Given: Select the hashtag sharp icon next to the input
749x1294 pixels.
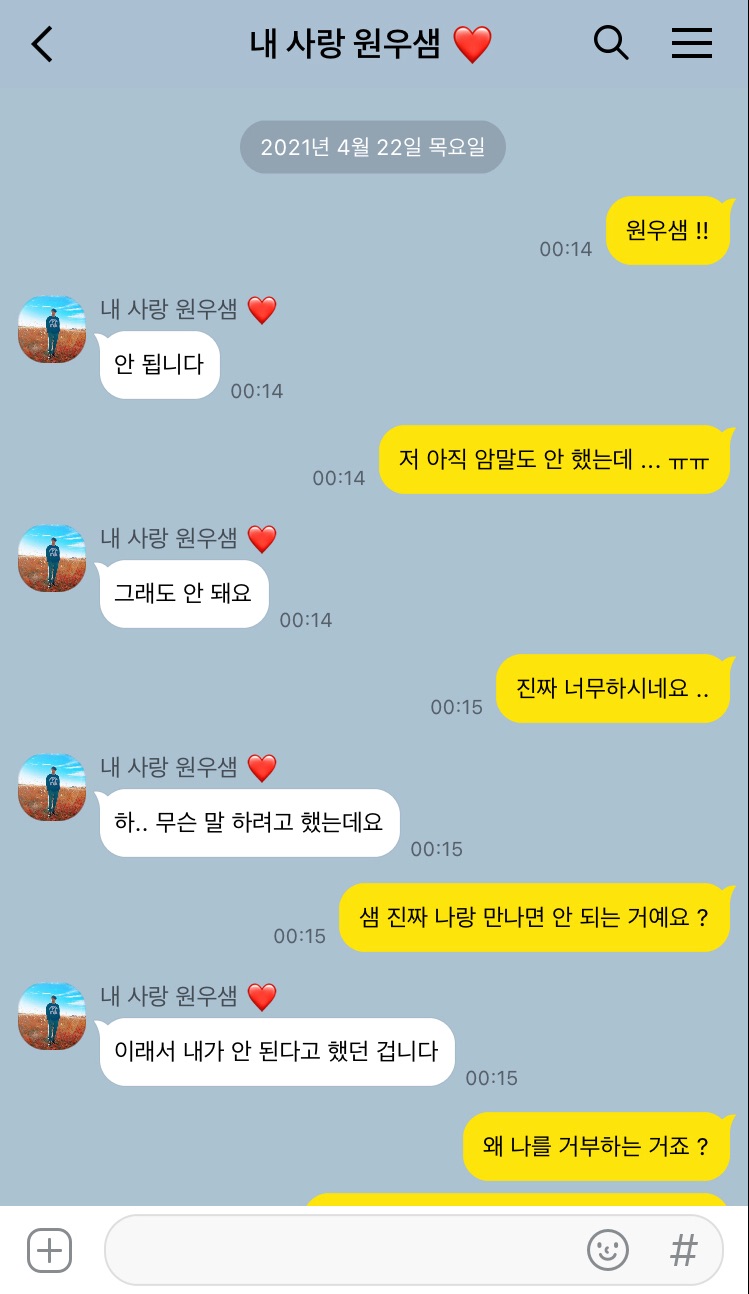Looking at the screenshot, I should (x=683, y=1249).
